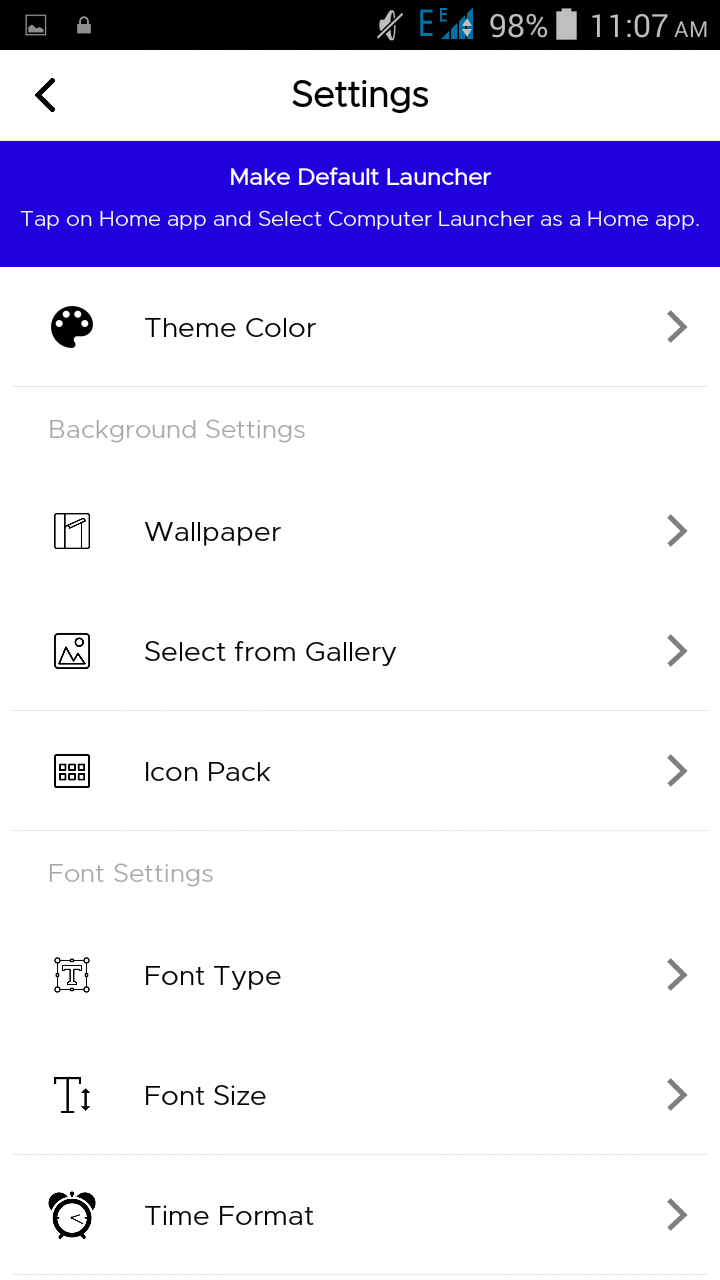
Task: Tap the Icon Pack grid icon
Action: (x=71, y=771)
